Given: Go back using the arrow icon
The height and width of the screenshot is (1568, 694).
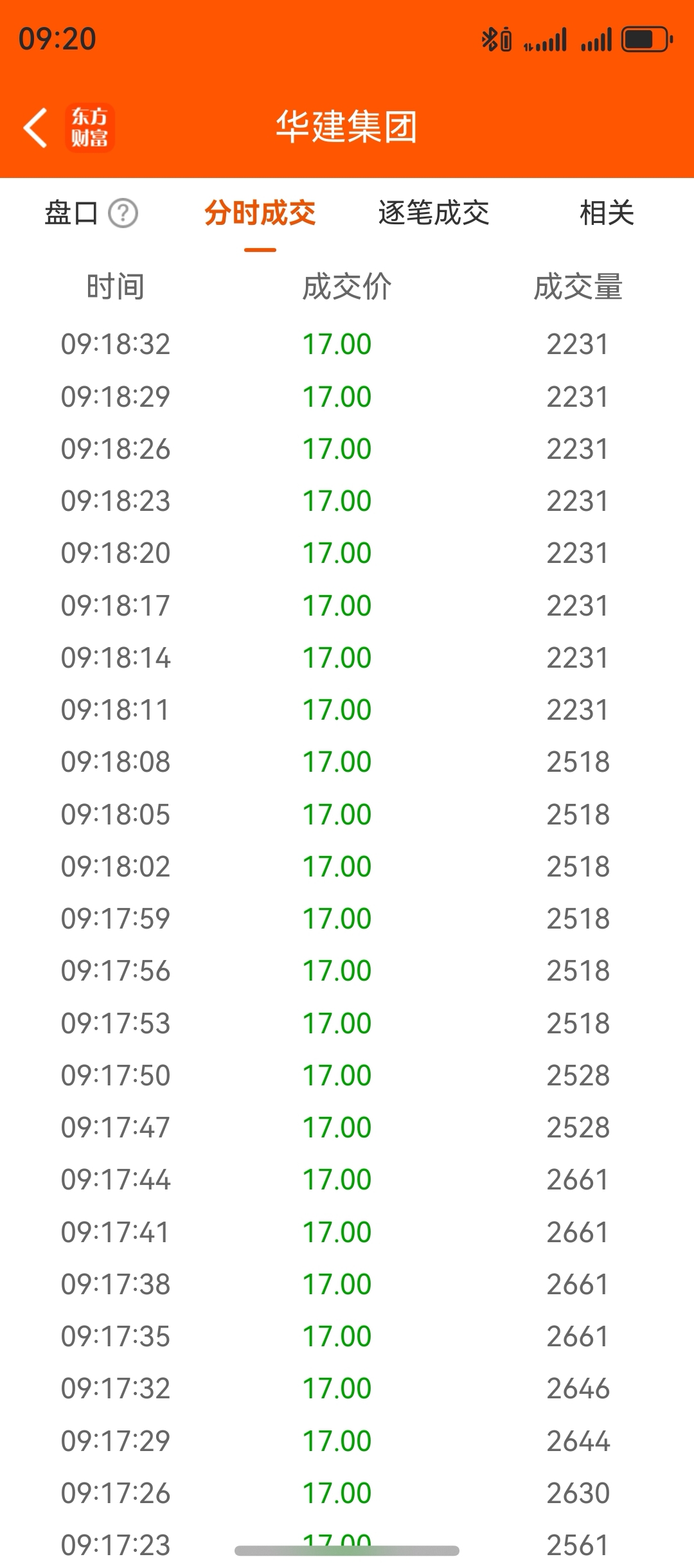Looking at the screenshot, I should point(36,127).
